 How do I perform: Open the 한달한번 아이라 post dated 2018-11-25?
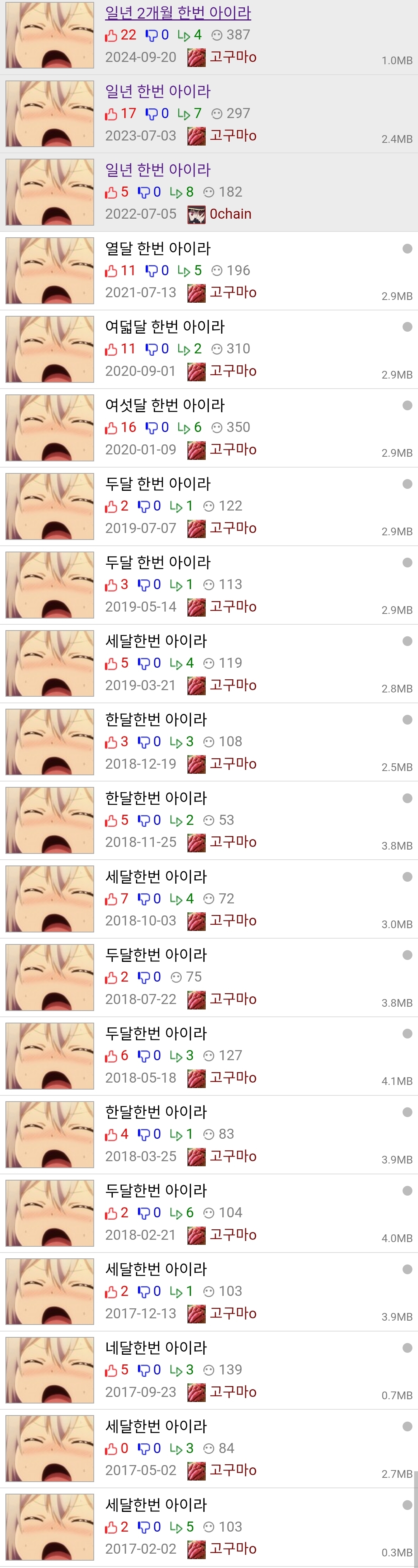156,798
